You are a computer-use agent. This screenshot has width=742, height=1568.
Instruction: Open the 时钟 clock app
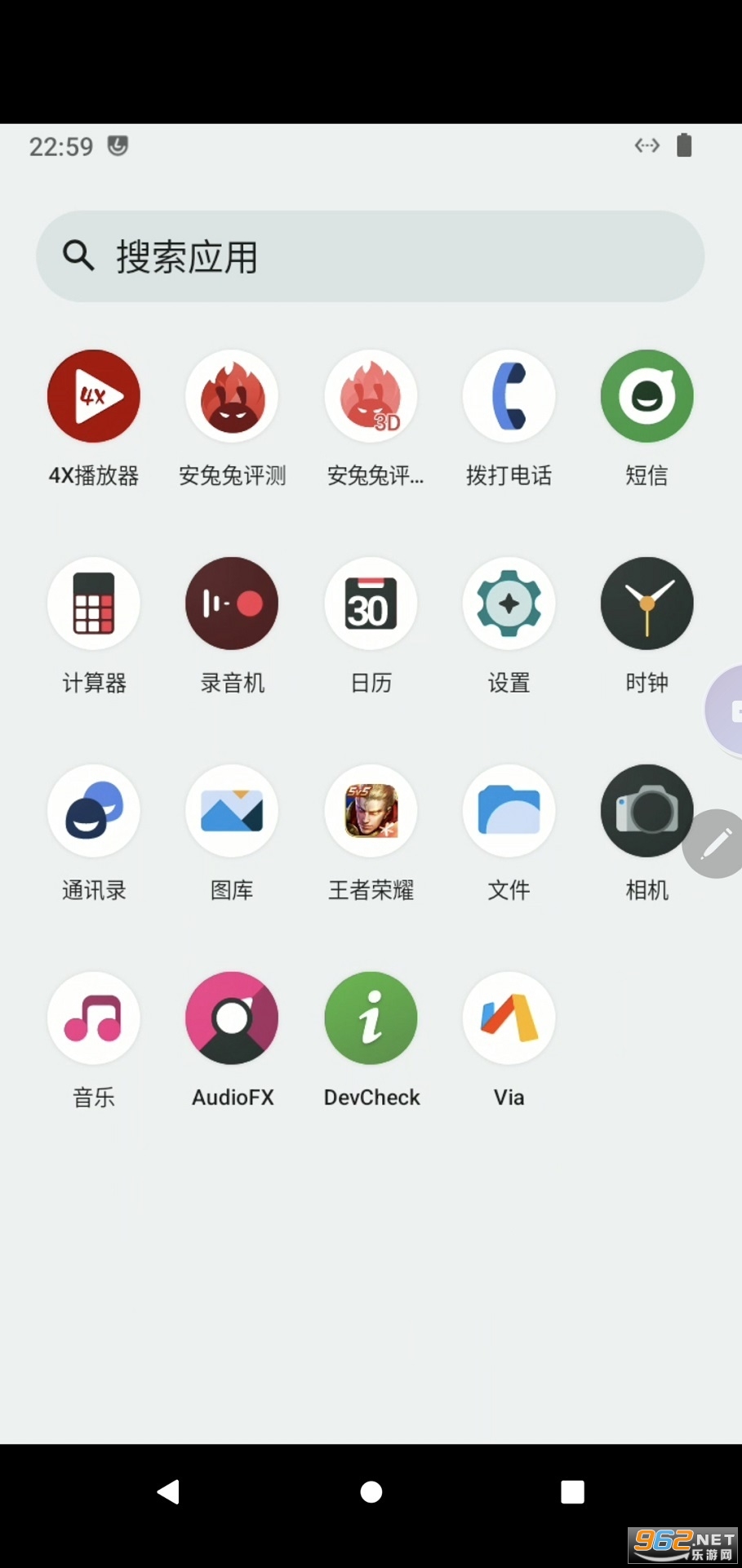pos(646,604)
